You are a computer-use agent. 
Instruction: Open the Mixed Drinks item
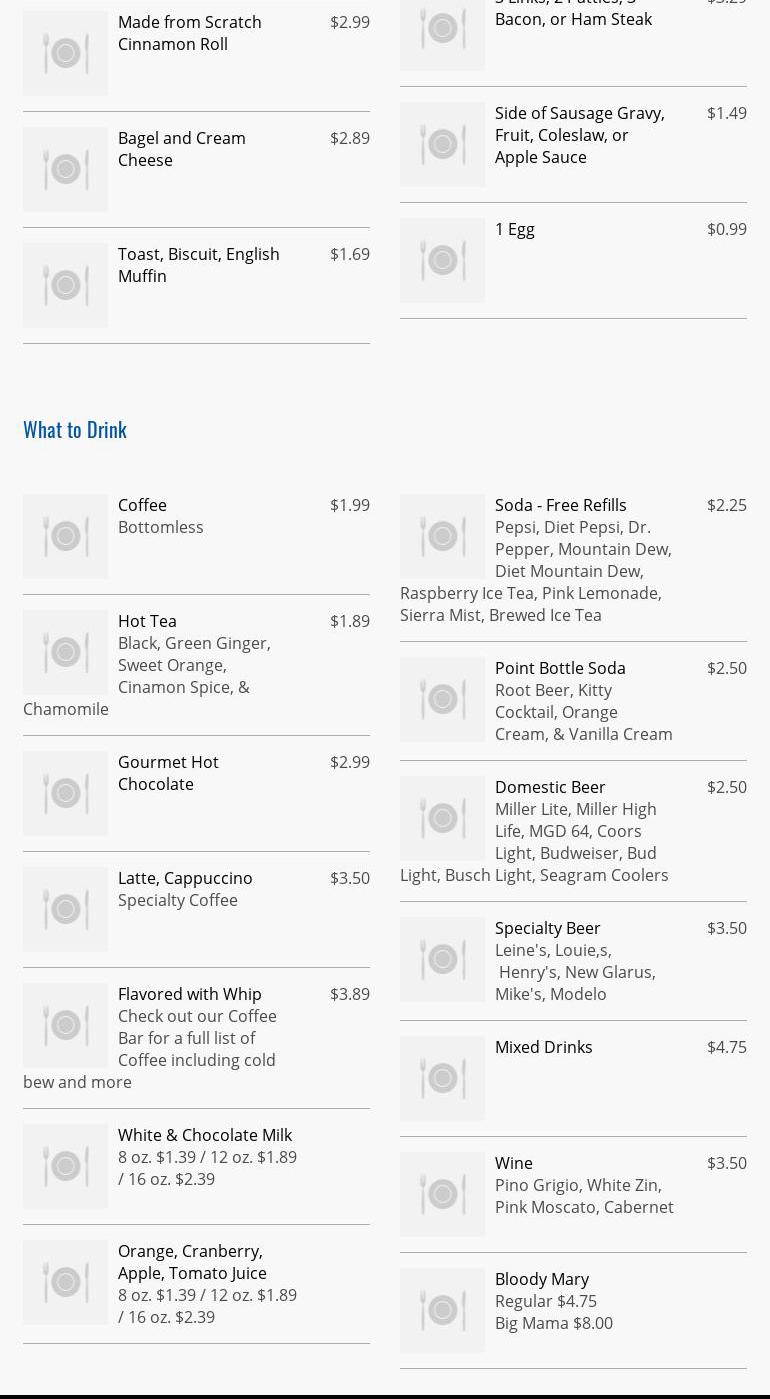click(x=543, y=1047)
